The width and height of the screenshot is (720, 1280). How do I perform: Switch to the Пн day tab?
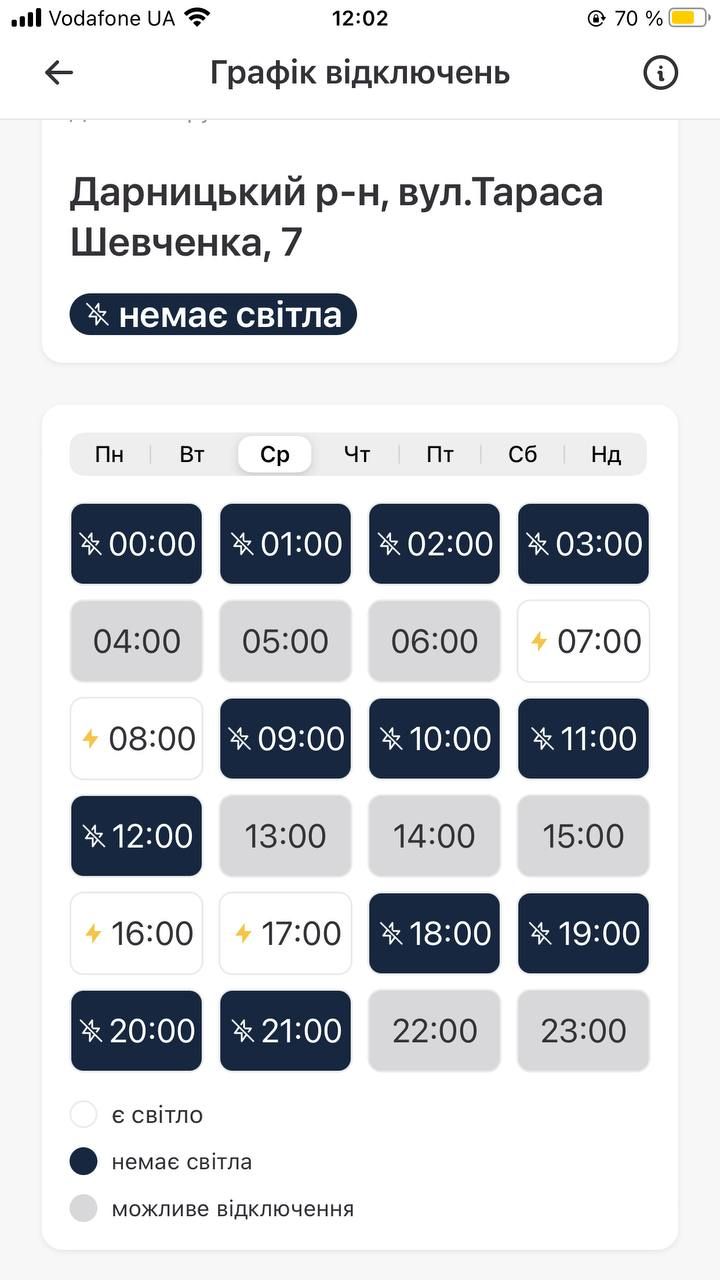(110, 454)
